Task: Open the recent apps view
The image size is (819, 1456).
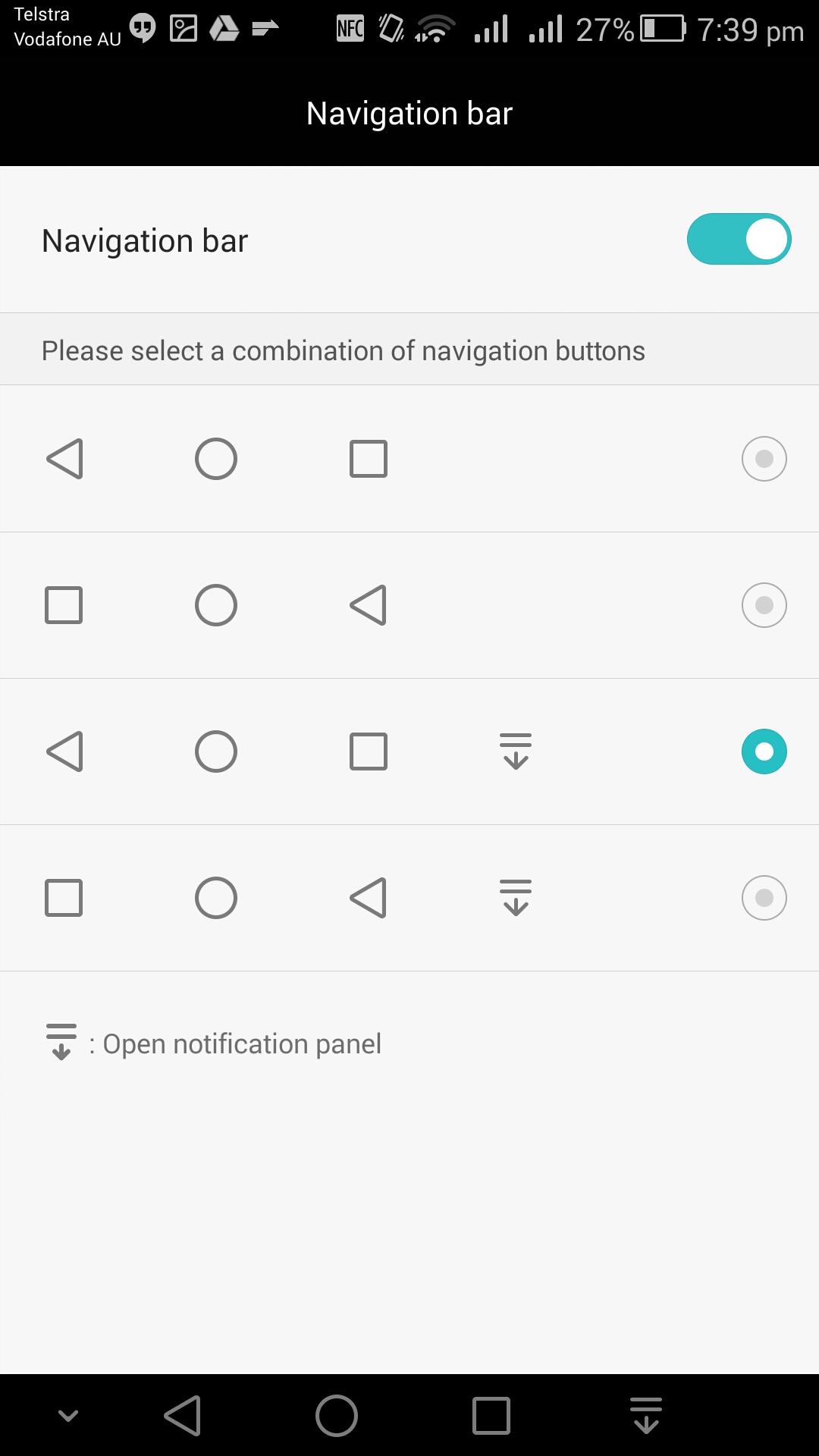Action: 491,1416
